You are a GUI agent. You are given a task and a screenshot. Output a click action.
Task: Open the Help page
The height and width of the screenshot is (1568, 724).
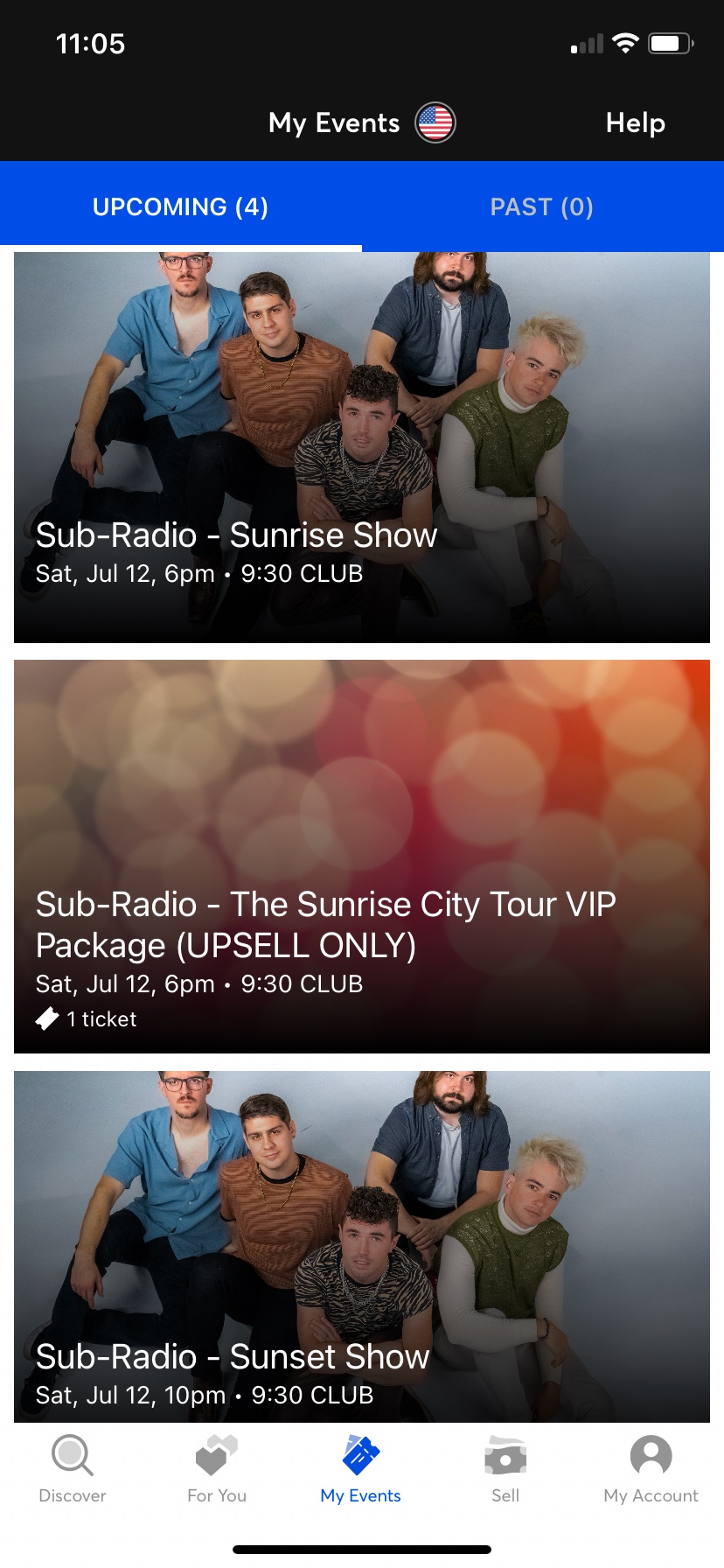[635, 122]
